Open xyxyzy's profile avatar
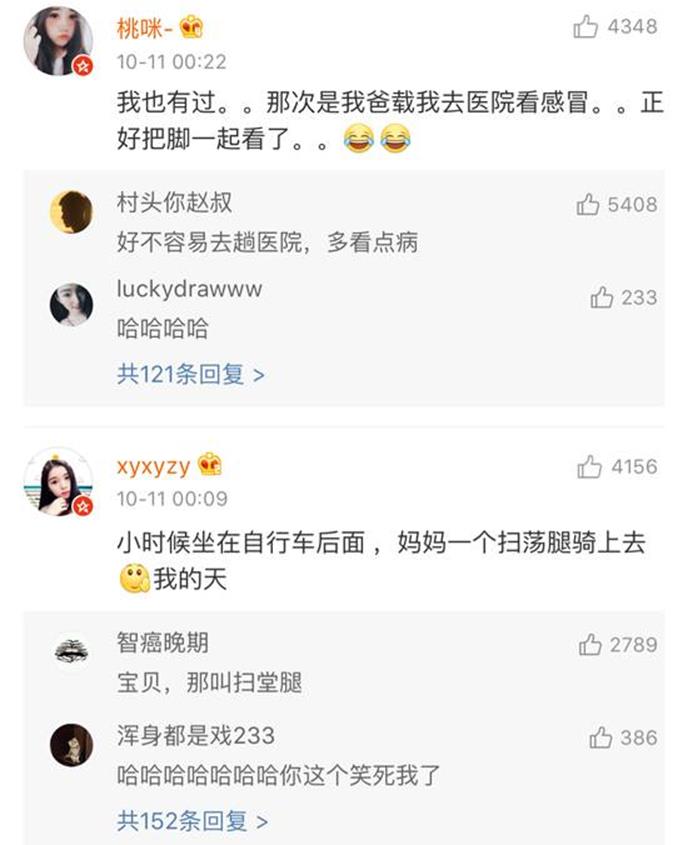Screen dimensions: 688x845 tap(57, 482)
